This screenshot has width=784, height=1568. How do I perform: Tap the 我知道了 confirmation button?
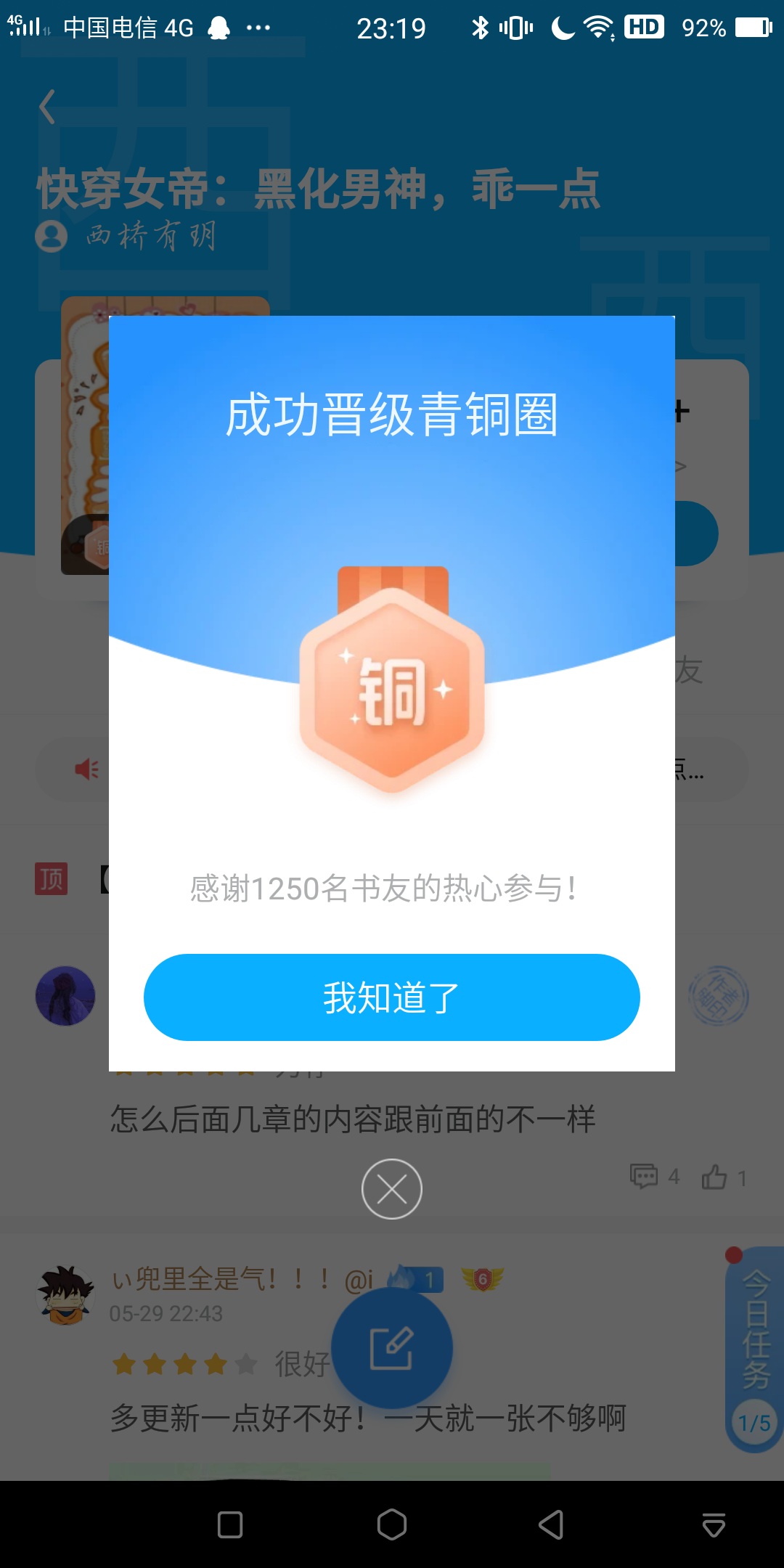coord(392,997)
